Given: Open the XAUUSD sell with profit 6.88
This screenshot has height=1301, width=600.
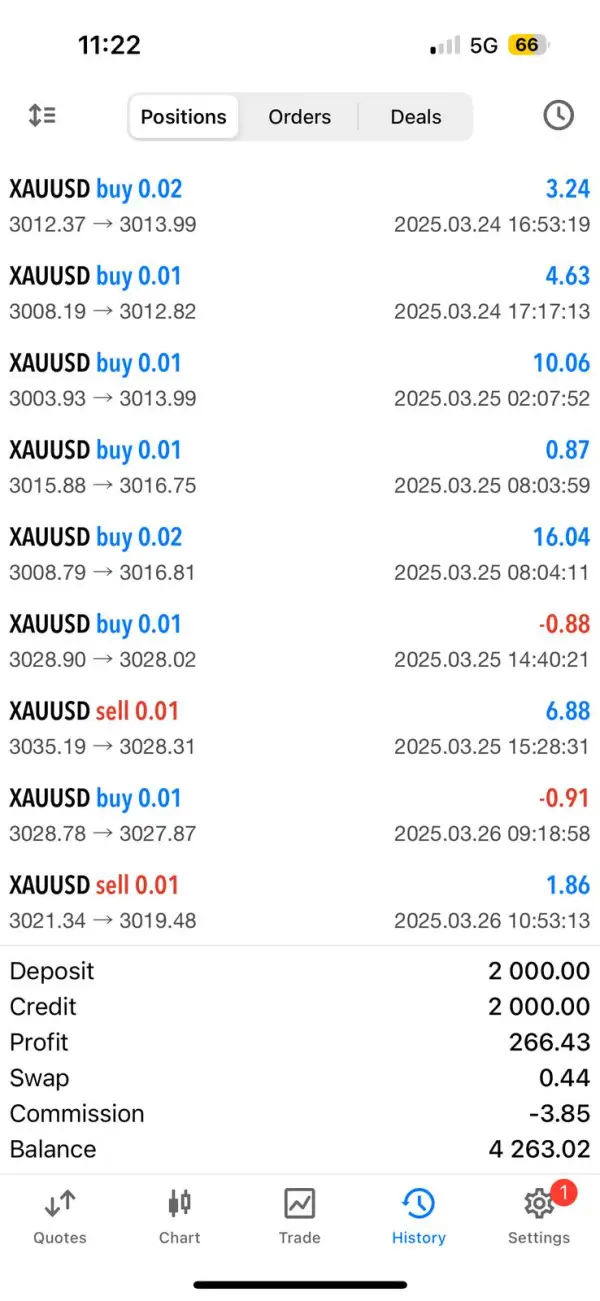Looking at the screenshot, I should (300, 728).
